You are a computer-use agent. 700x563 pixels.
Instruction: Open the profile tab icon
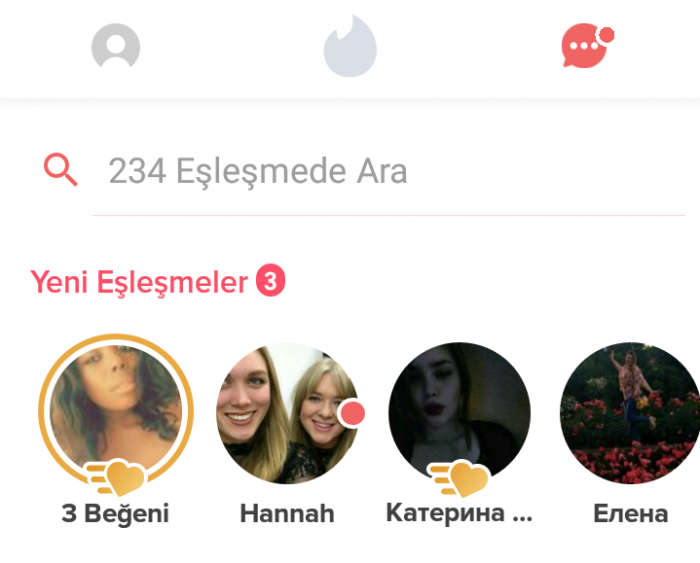(x=115, y=47)
